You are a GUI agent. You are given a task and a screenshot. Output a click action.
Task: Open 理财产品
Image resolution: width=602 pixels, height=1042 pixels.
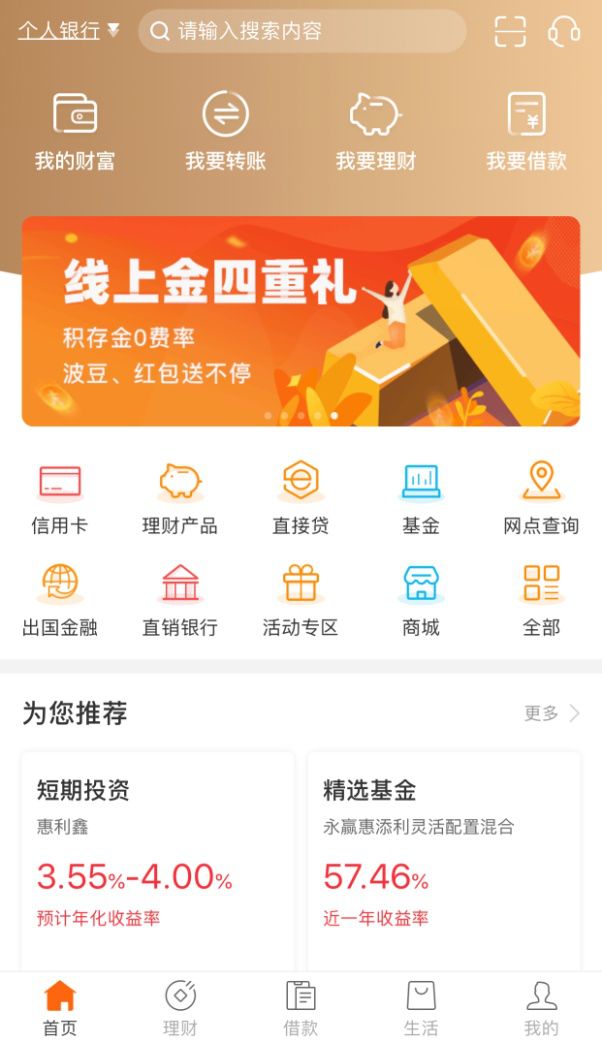pos(180,497)
